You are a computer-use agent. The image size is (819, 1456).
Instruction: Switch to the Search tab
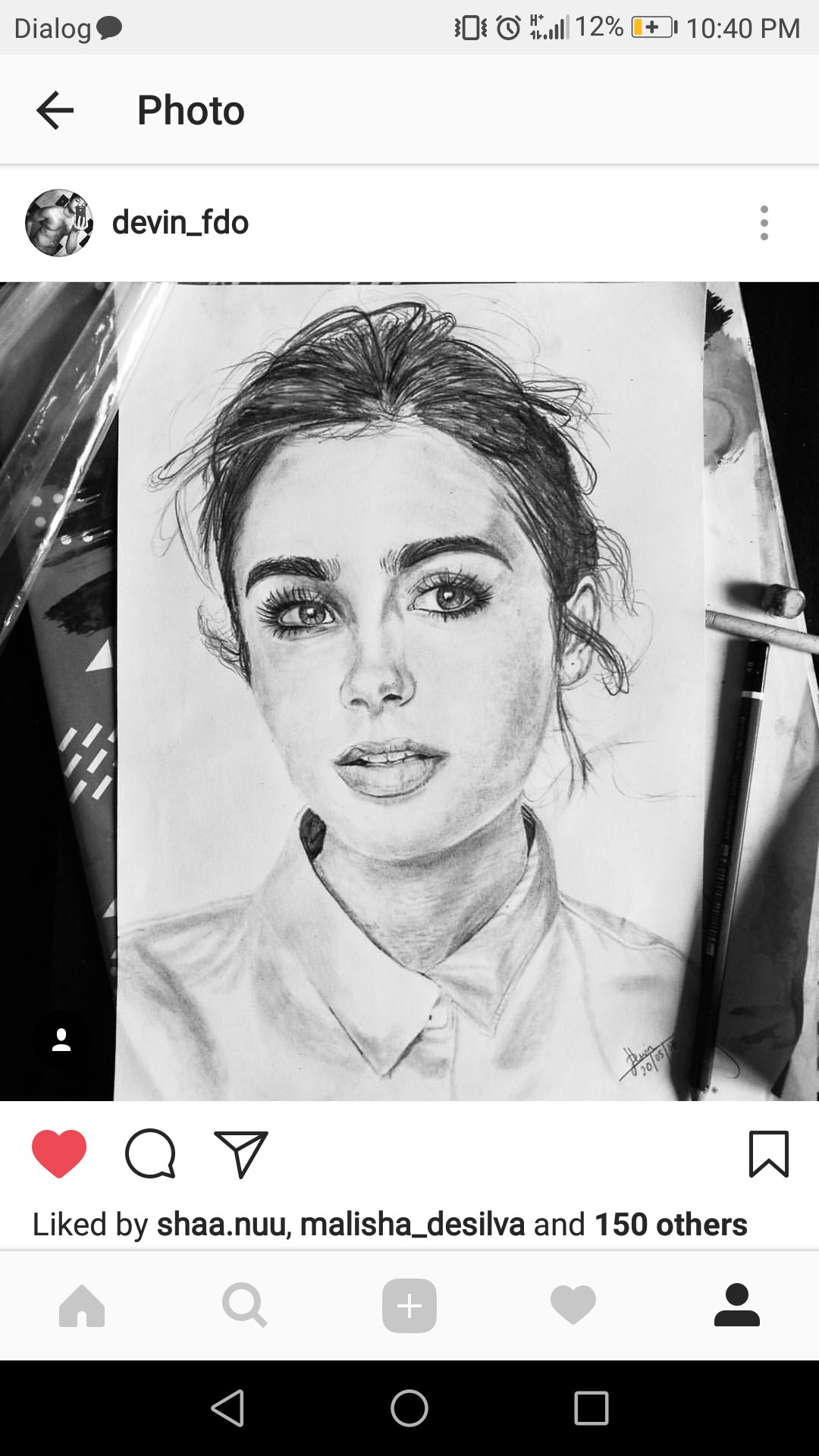point(245,1305)
